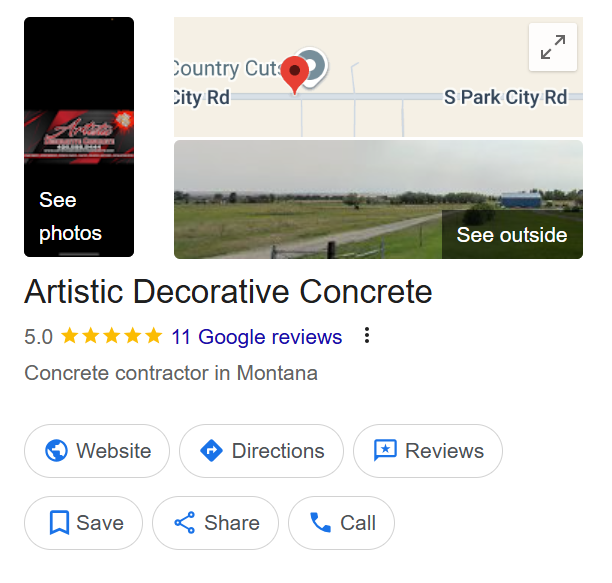Open the three-dot more options menu
The height and width of the screenshot is (583, 612).
[367, 336]
